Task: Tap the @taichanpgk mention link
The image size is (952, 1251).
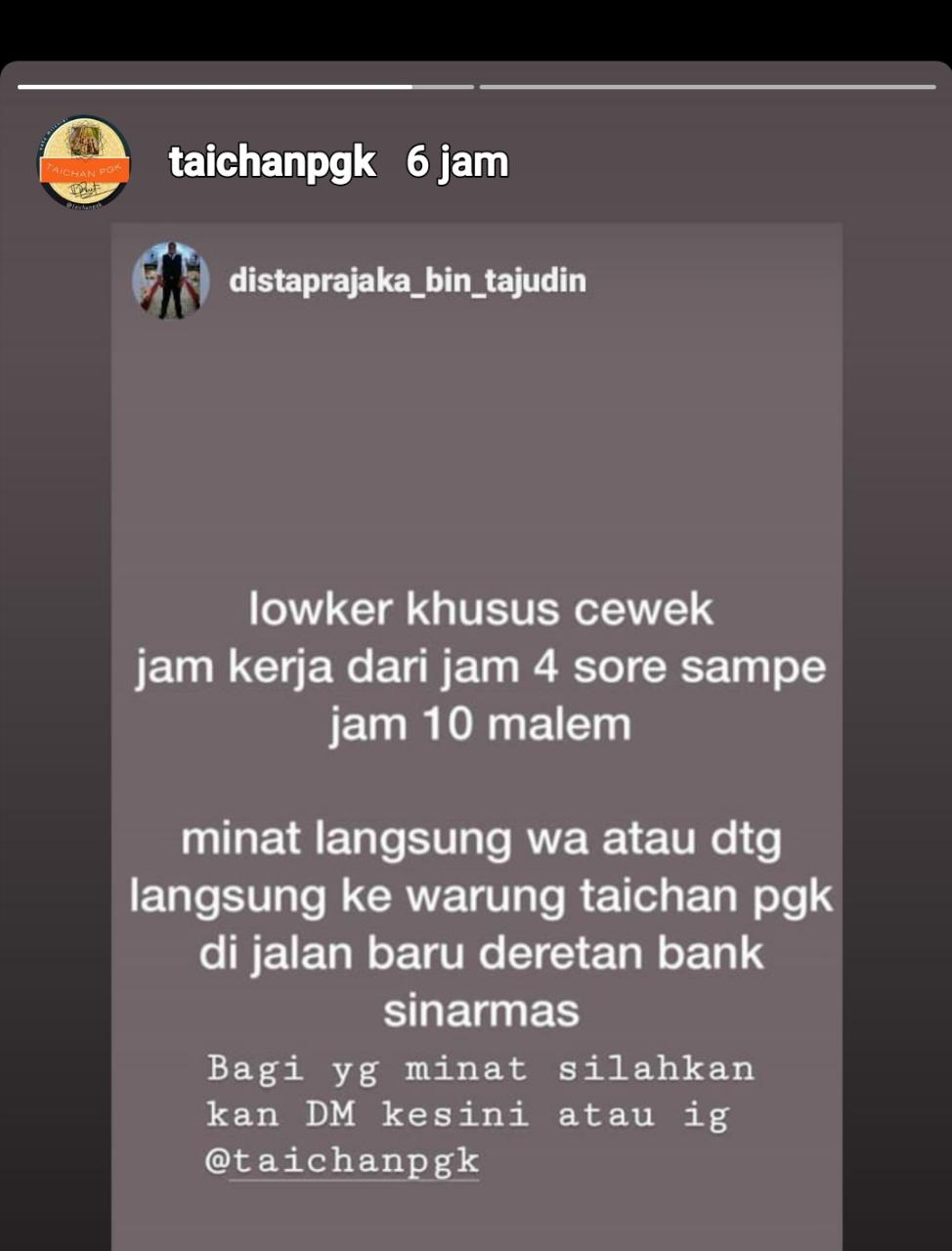Action: click(x=342, y=1161)
